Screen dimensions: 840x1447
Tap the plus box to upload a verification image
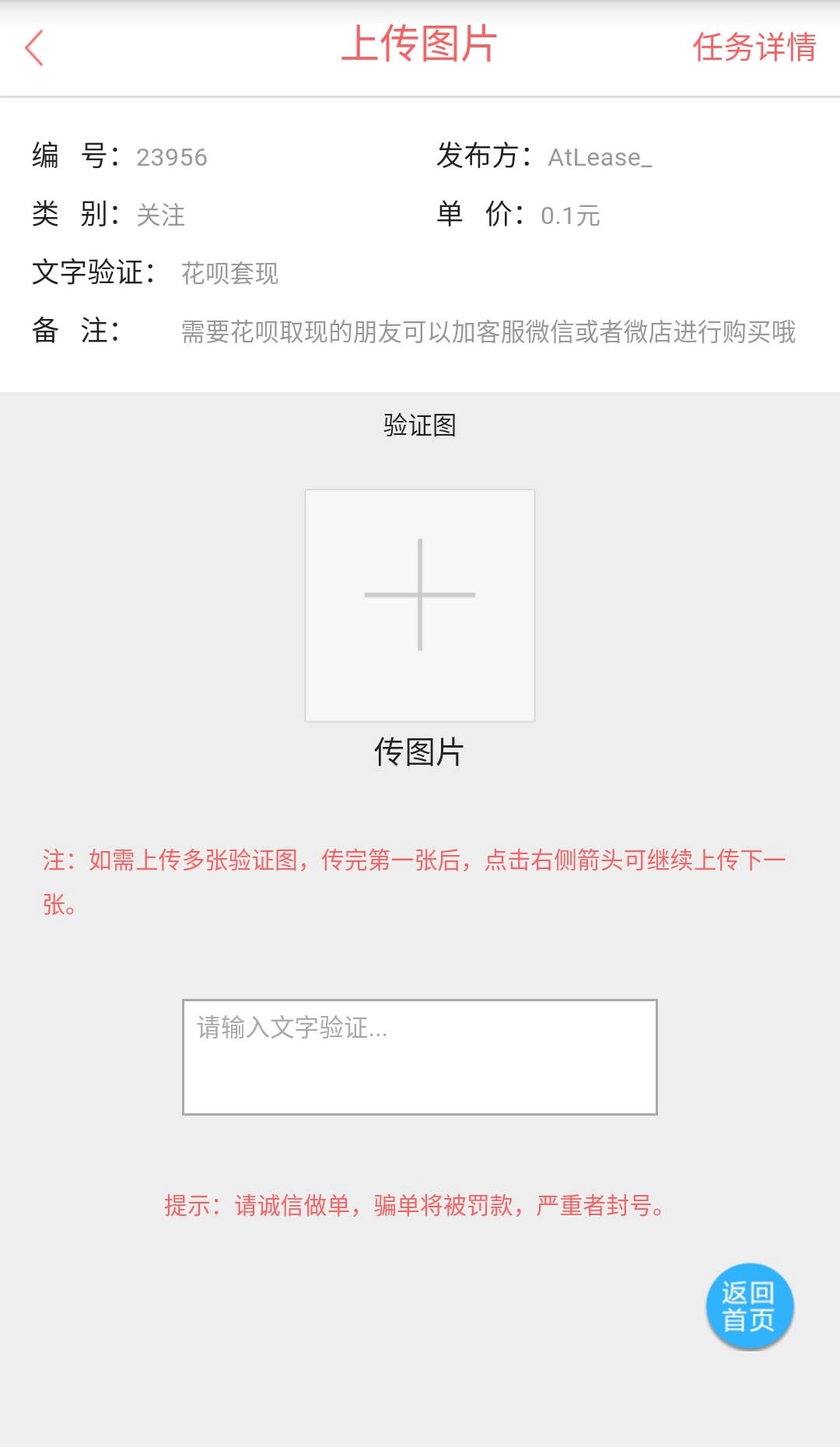click(x=420, y=604)
